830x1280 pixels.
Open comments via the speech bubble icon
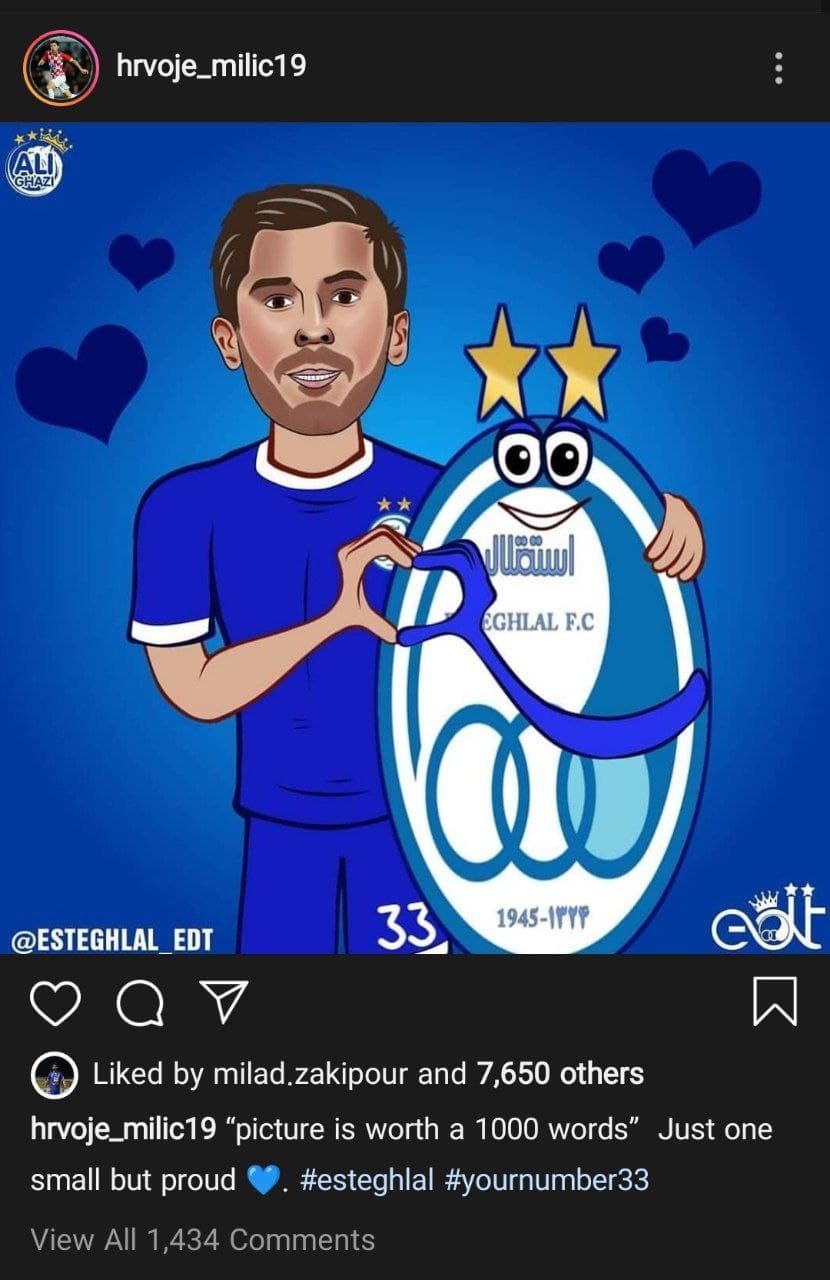pos(138,1002)
